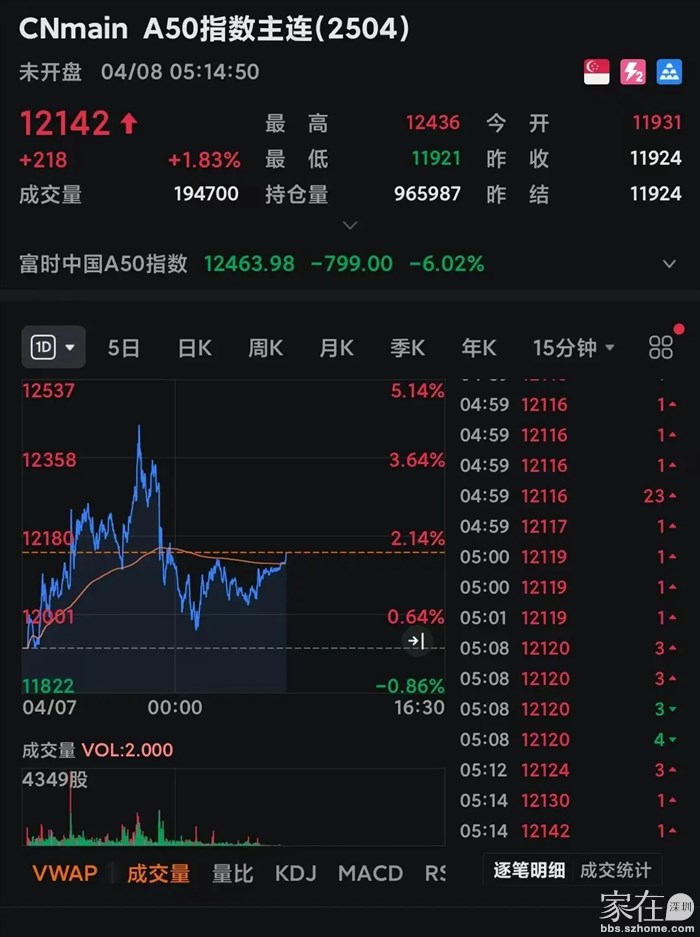The height and width of the screenshot is (937, 700).
Task: Expand the quote details chevron
Action: 349,225
